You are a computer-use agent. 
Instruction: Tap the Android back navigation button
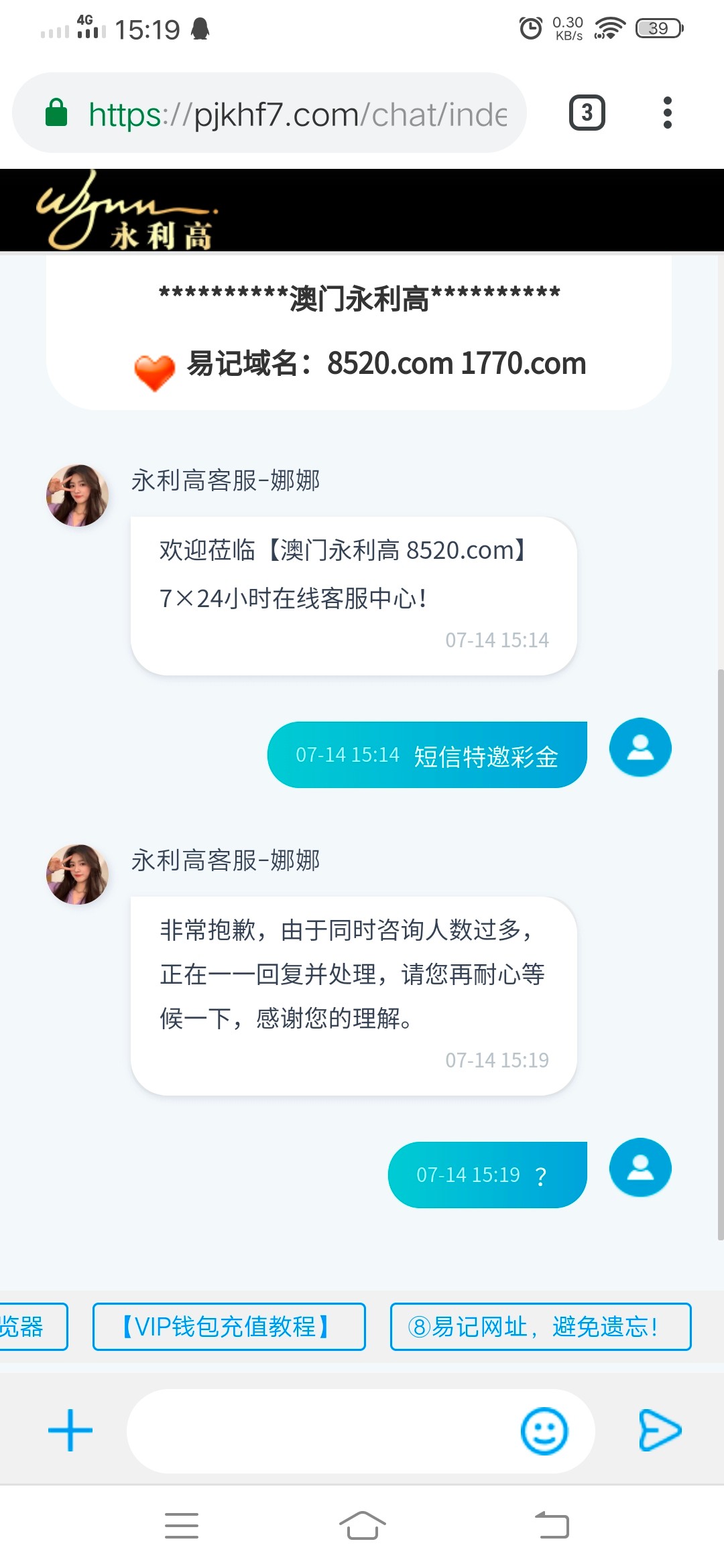(x=552, y=1525)
